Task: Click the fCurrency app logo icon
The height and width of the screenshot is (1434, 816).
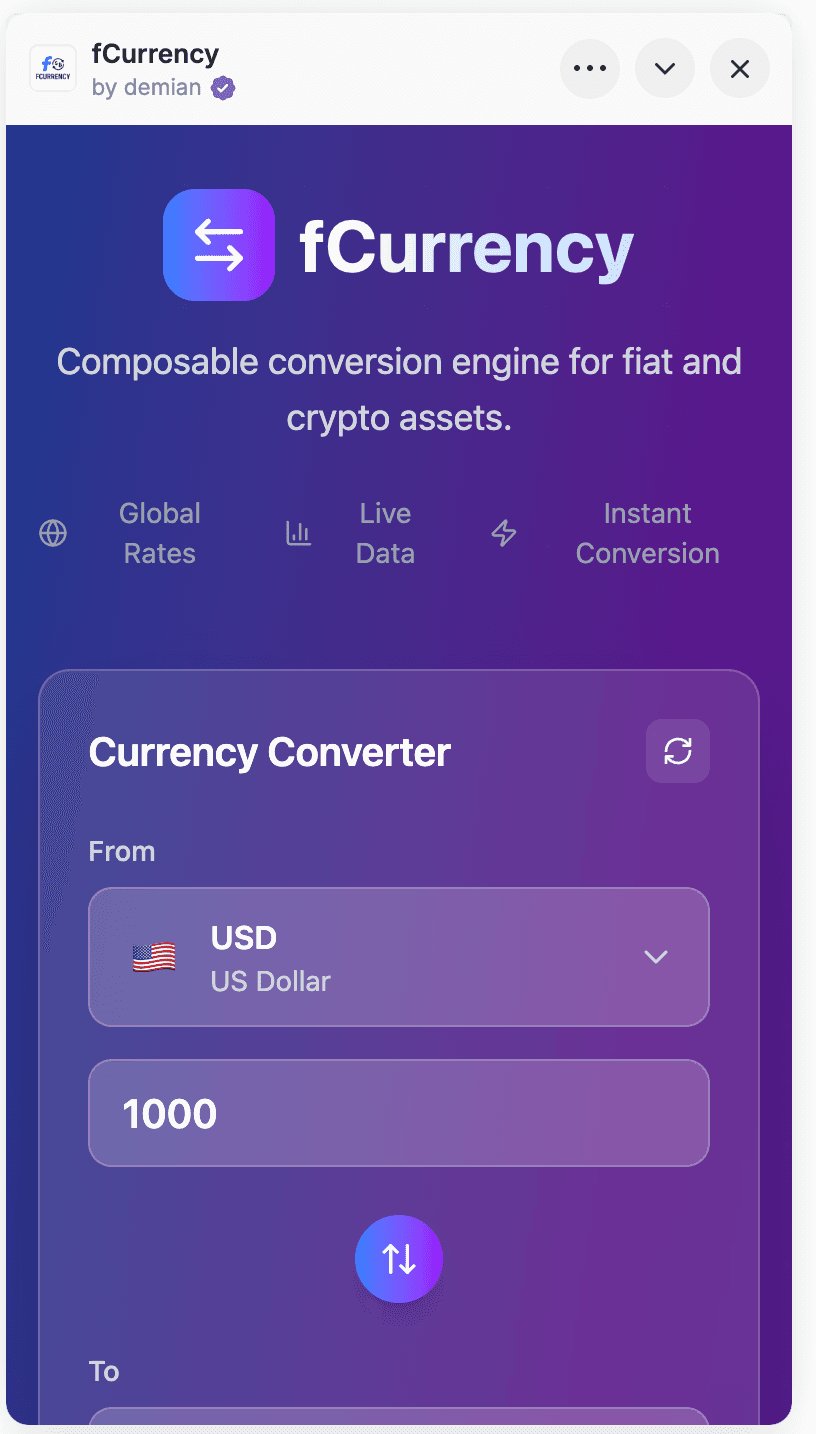Action: (x=52, y=68)
